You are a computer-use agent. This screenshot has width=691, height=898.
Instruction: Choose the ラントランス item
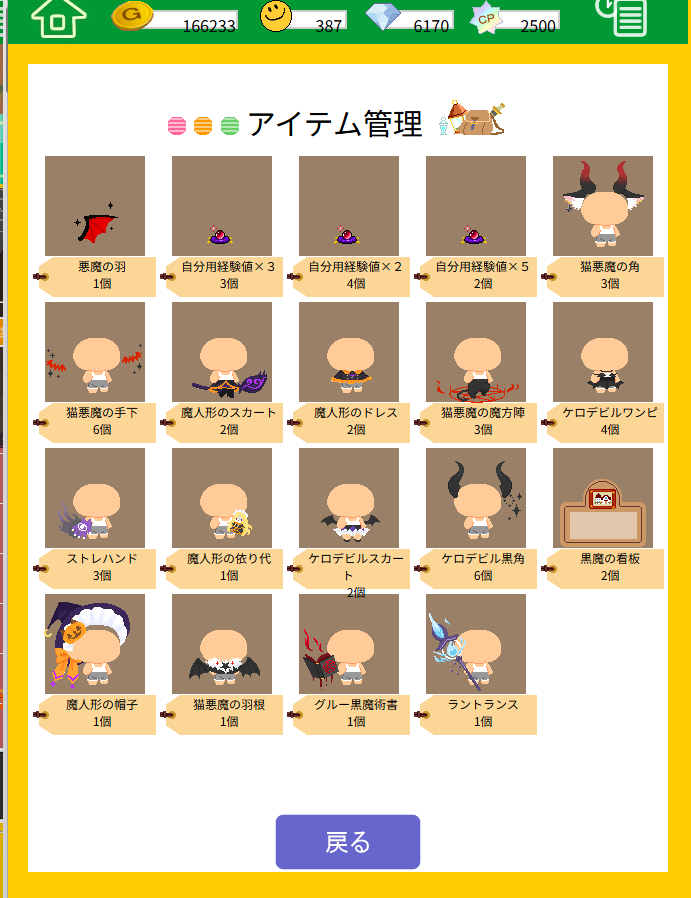tap(476, 644)
